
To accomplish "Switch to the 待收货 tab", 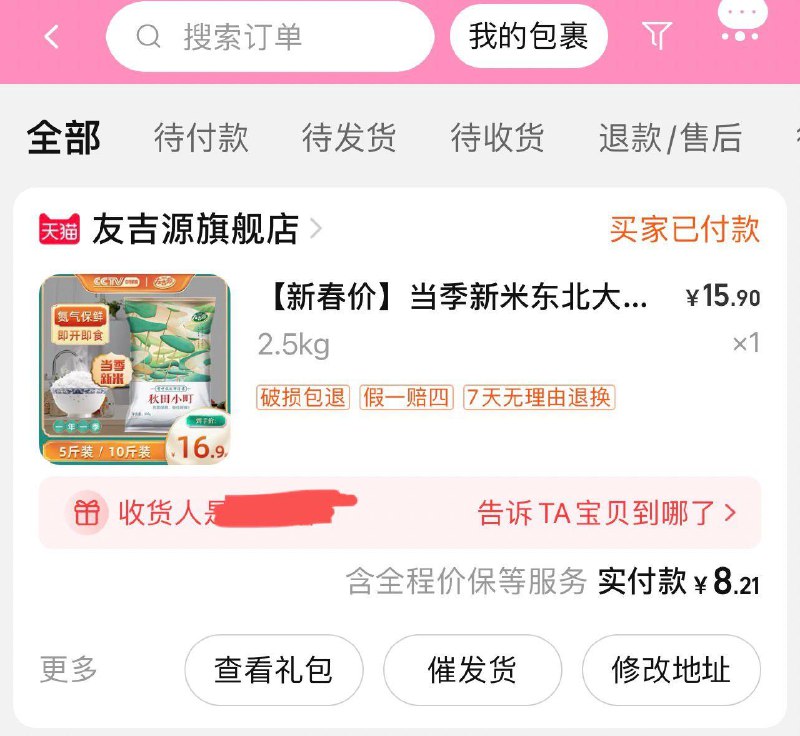I will pyautogui.click(x=497, y=137).
